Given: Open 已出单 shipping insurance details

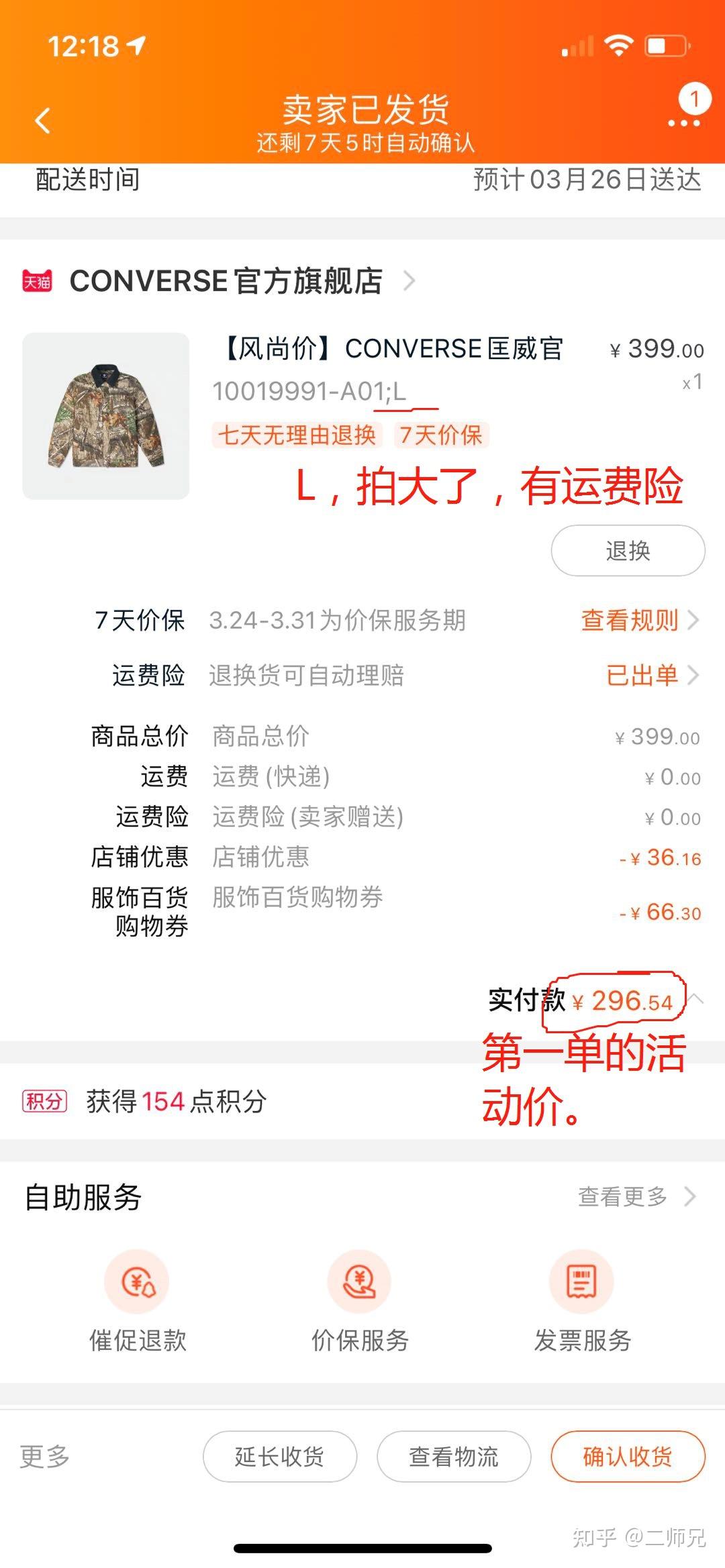Looking at the screenshot, I should coord(650,675).
